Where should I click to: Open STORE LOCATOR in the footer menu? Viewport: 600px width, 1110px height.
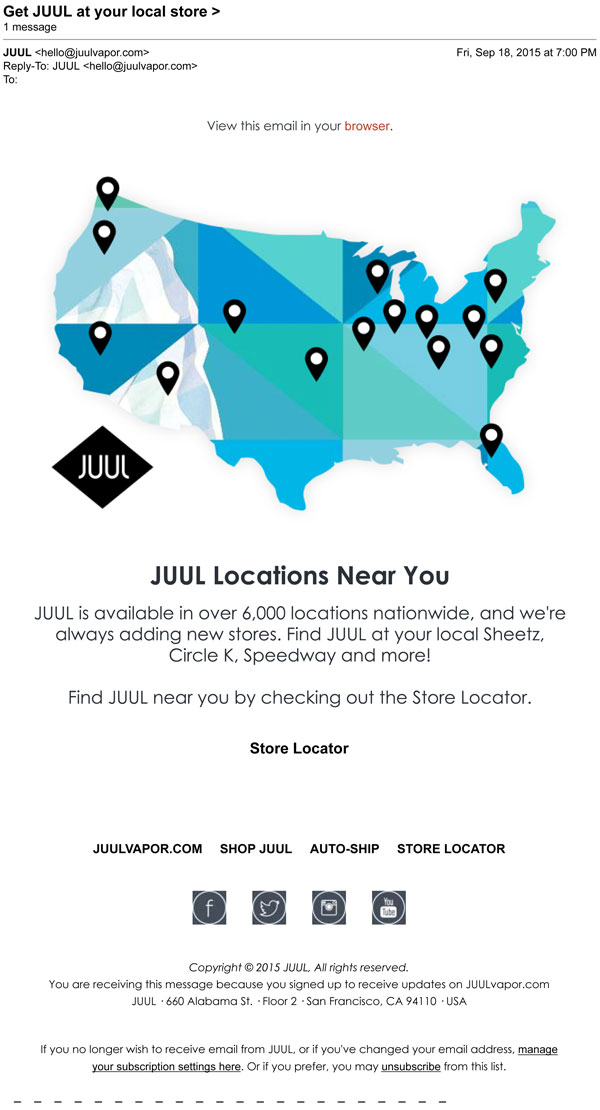pyautogui.click(x=451, y=849)
